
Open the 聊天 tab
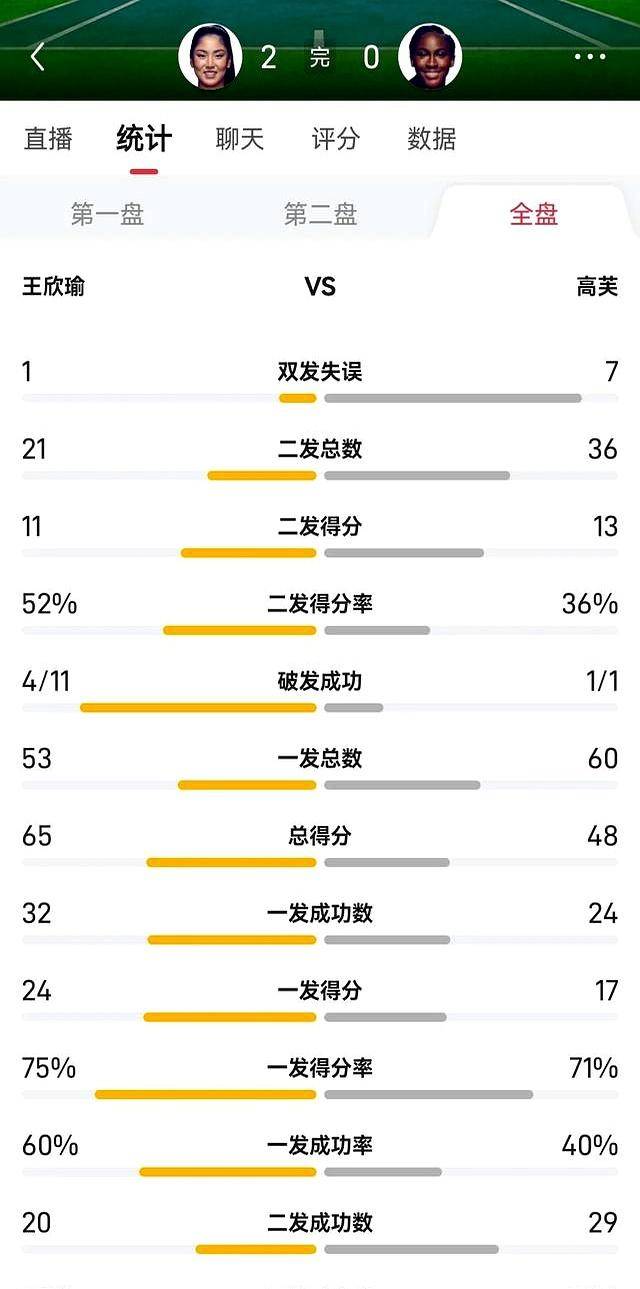[240, 139]
